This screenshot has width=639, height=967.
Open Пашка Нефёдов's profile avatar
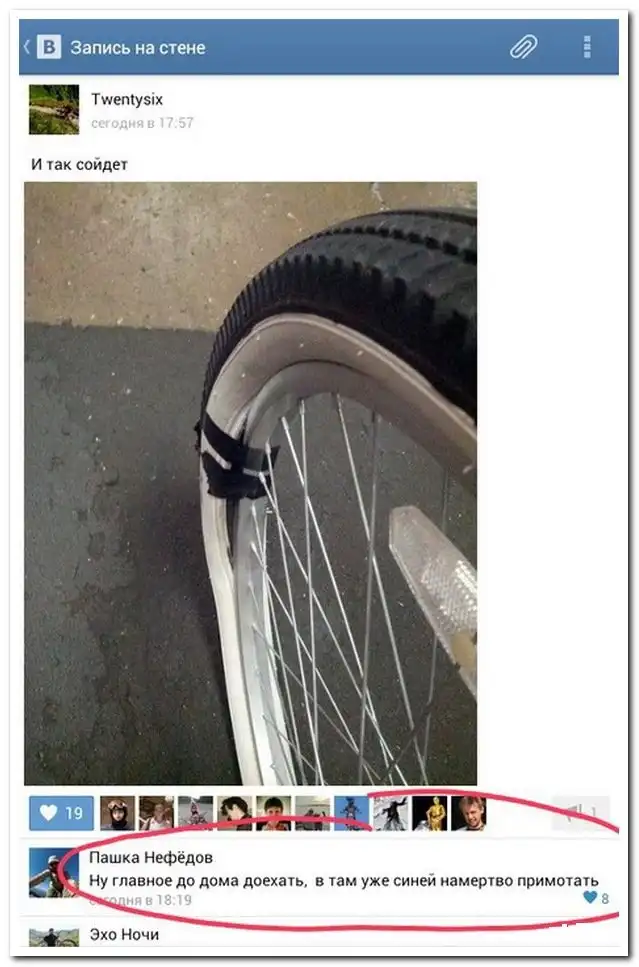(54, 873)
